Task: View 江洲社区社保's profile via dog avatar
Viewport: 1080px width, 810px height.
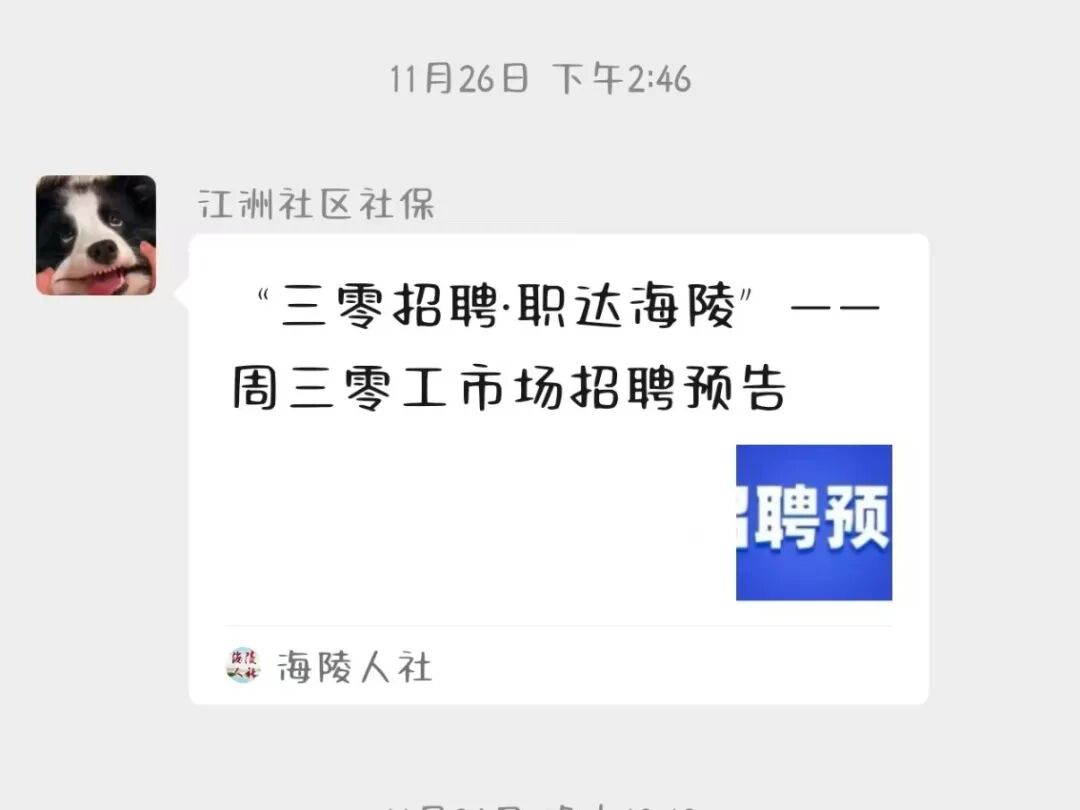Action: pyautogui.click(x=96, y=236)
